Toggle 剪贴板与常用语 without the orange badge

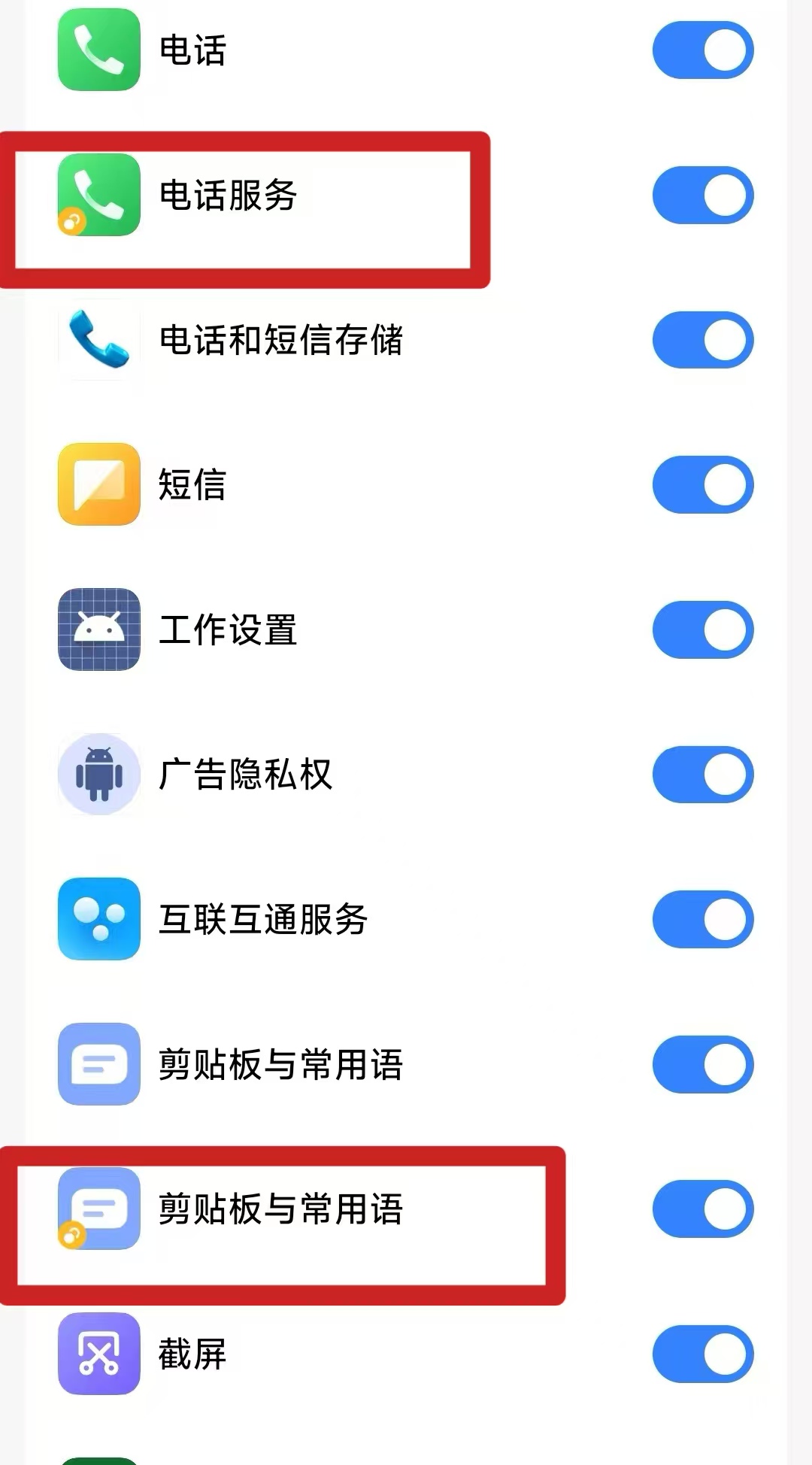pyautogui.click(x=702, y=1064)
